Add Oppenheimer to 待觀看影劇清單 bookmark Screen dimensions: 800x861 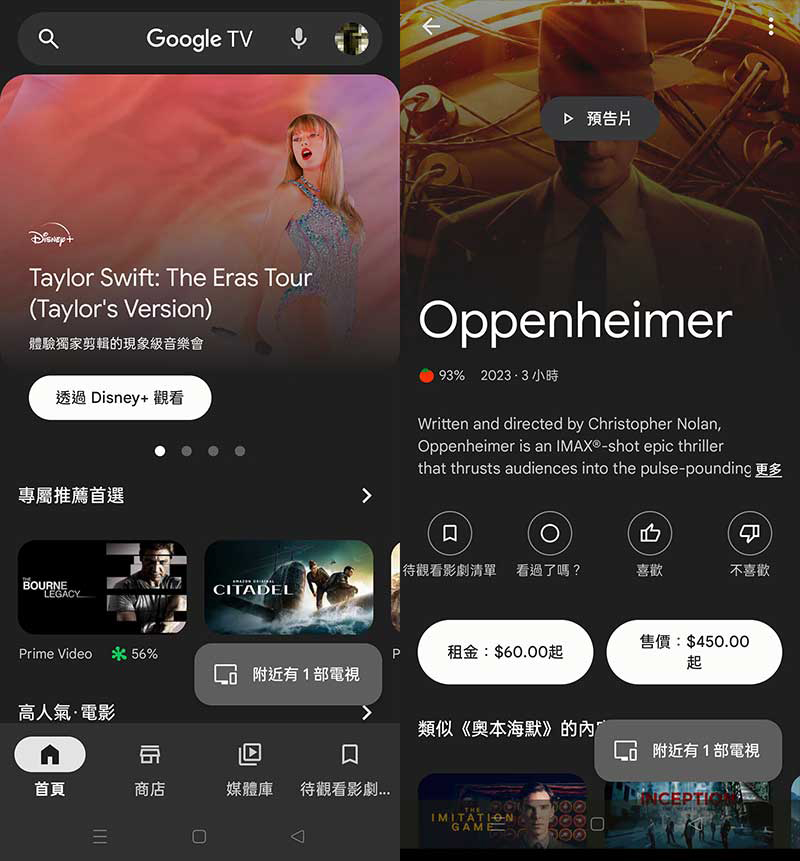(x=450, y=534)
